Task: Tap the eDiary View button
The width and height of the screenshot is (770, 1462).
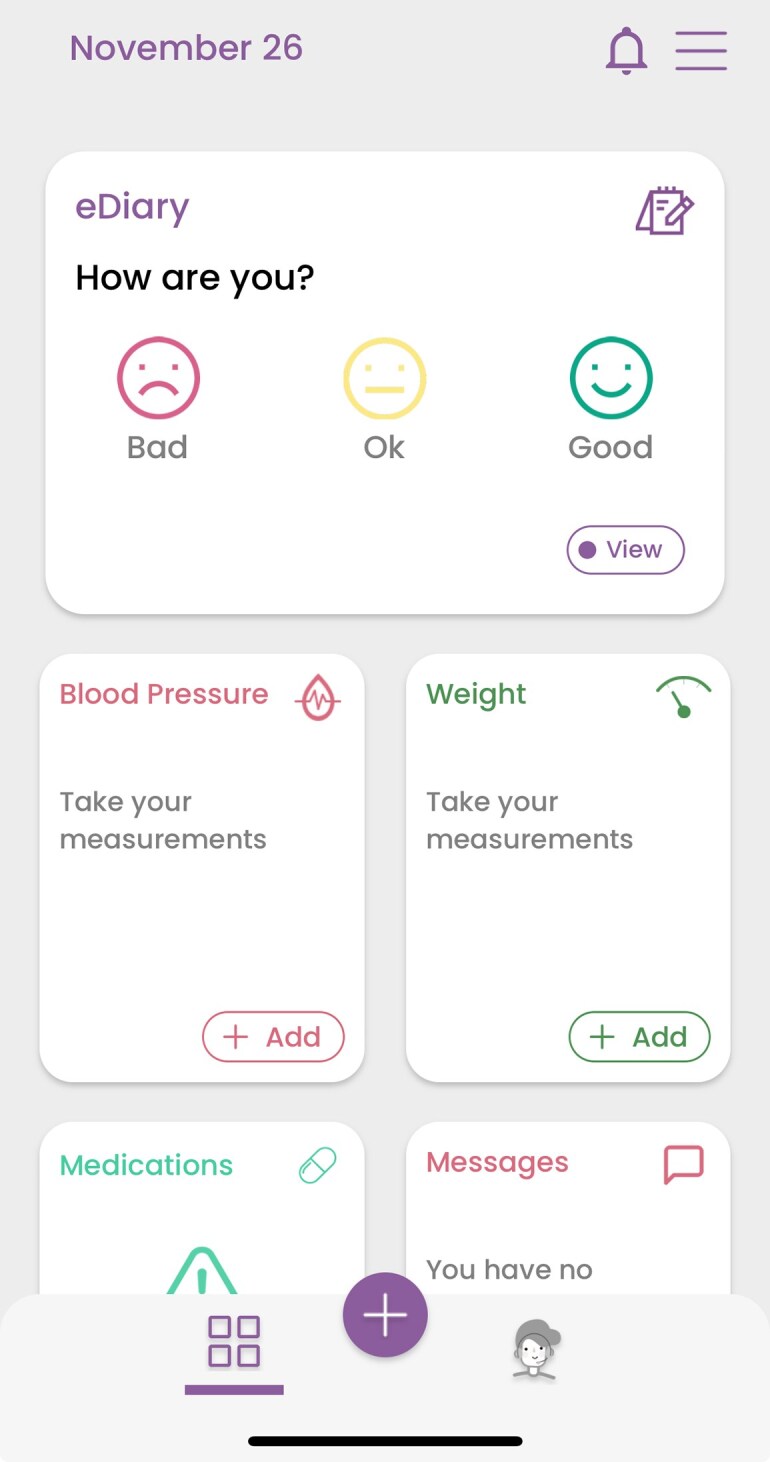Action: pos(625,550)
